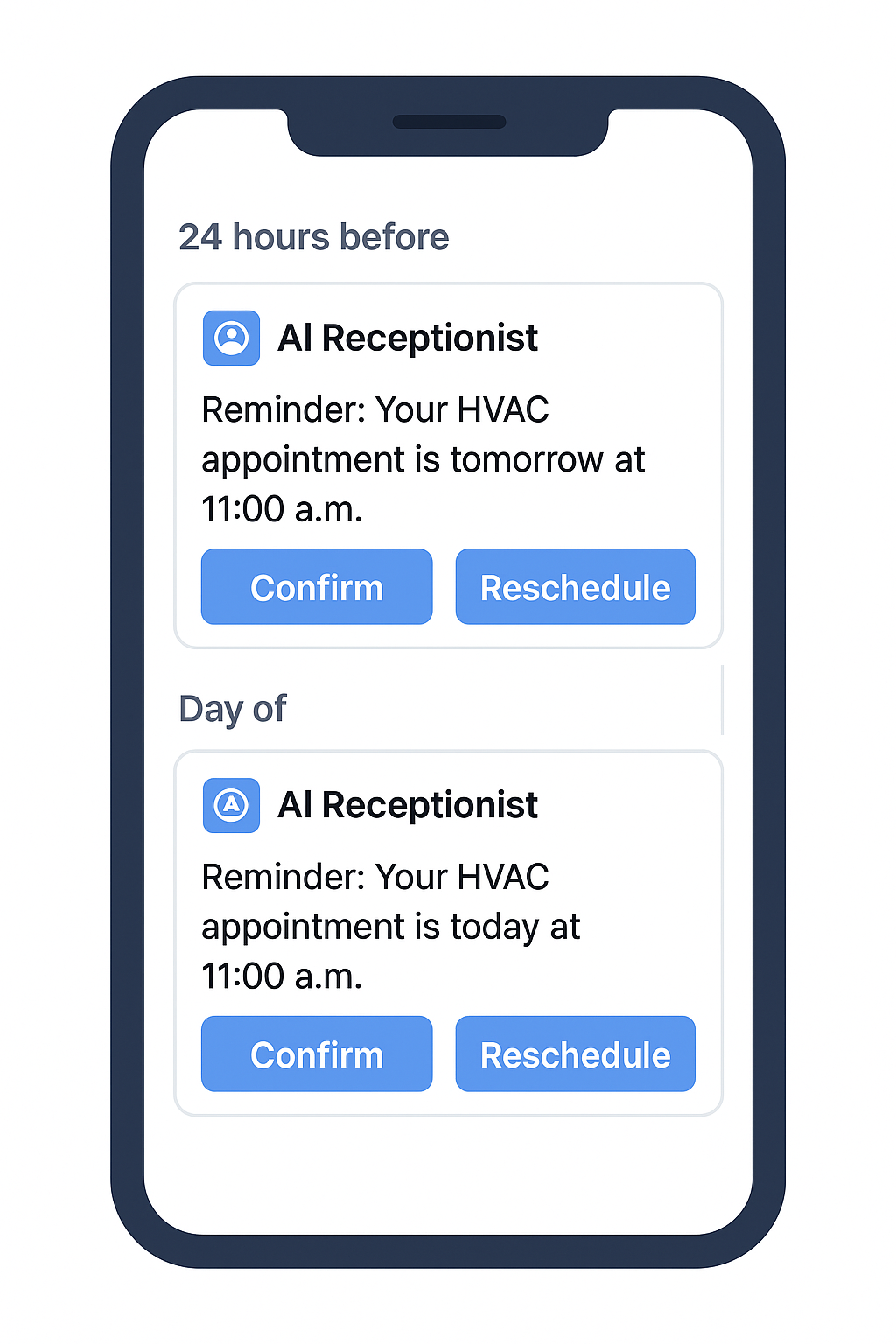
Task: Select the circled-A app icon on bottom notification
Action: (231, 805)
